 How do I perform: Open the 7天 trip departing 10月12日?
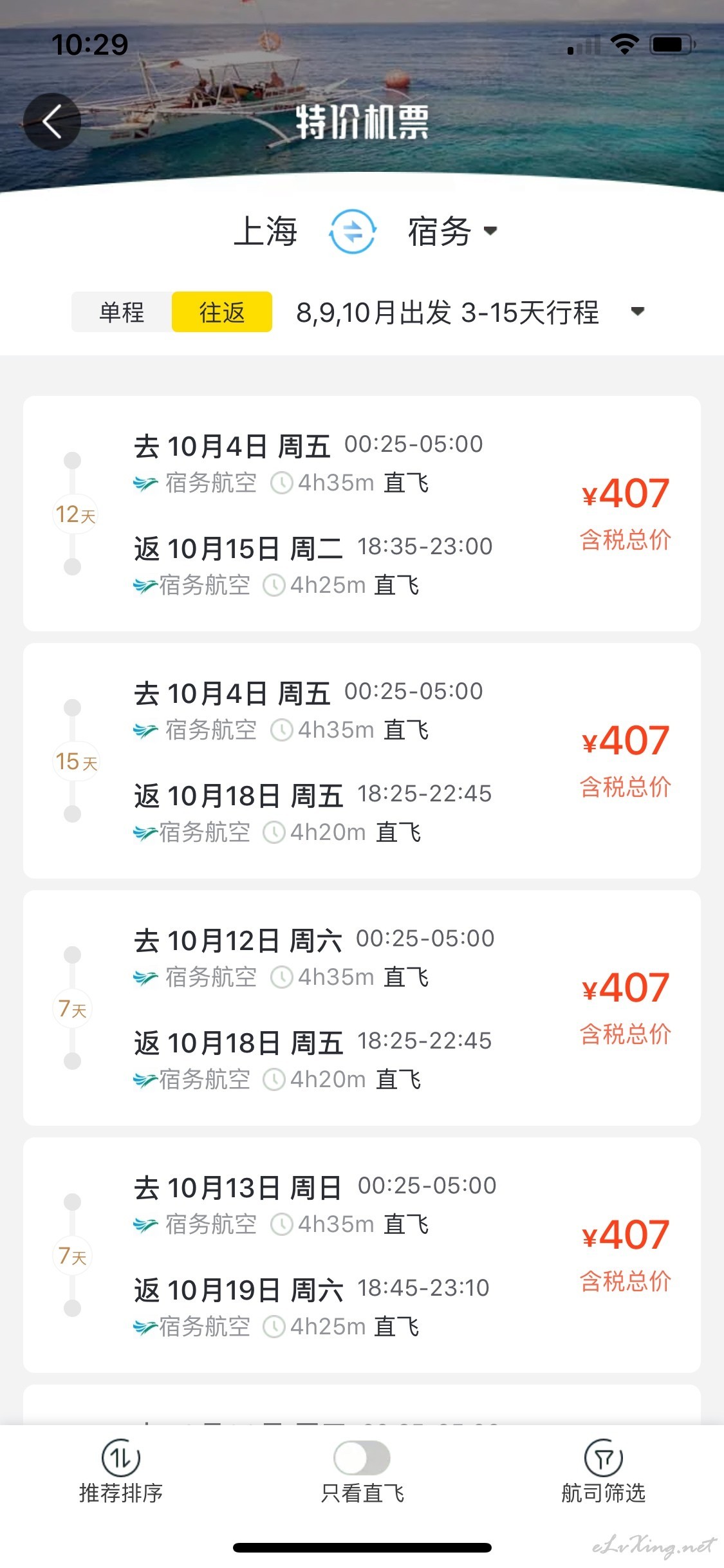[x=362, y=1008]
